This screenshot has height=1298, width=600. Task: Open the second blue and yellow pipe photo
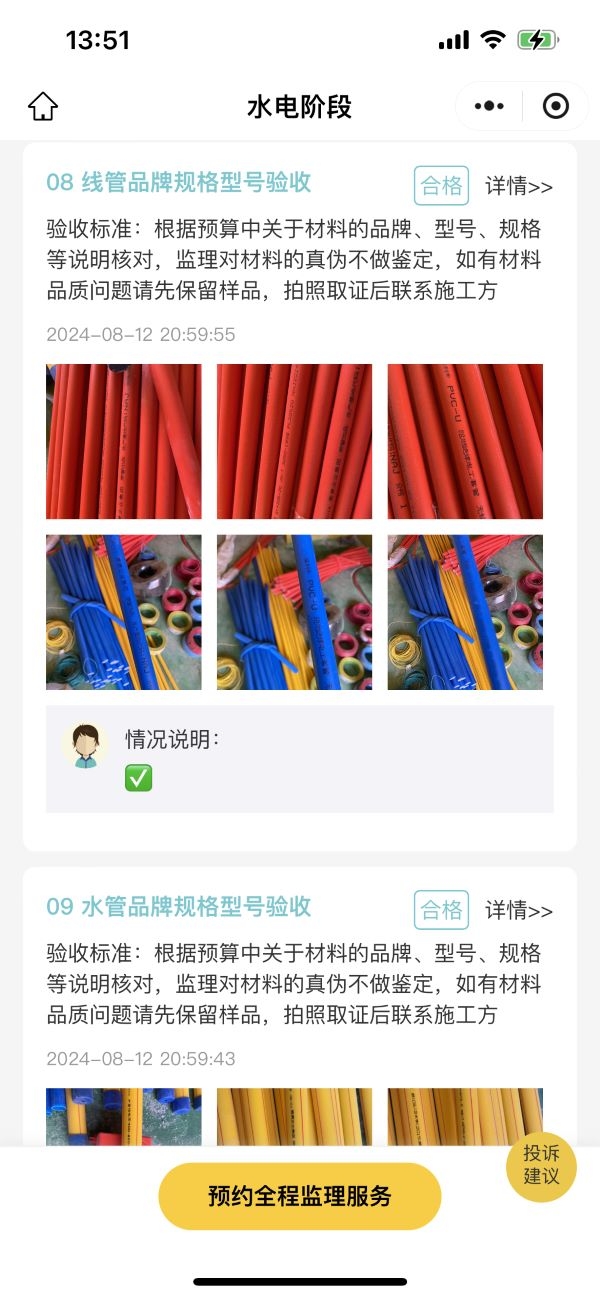pos(294,612)
